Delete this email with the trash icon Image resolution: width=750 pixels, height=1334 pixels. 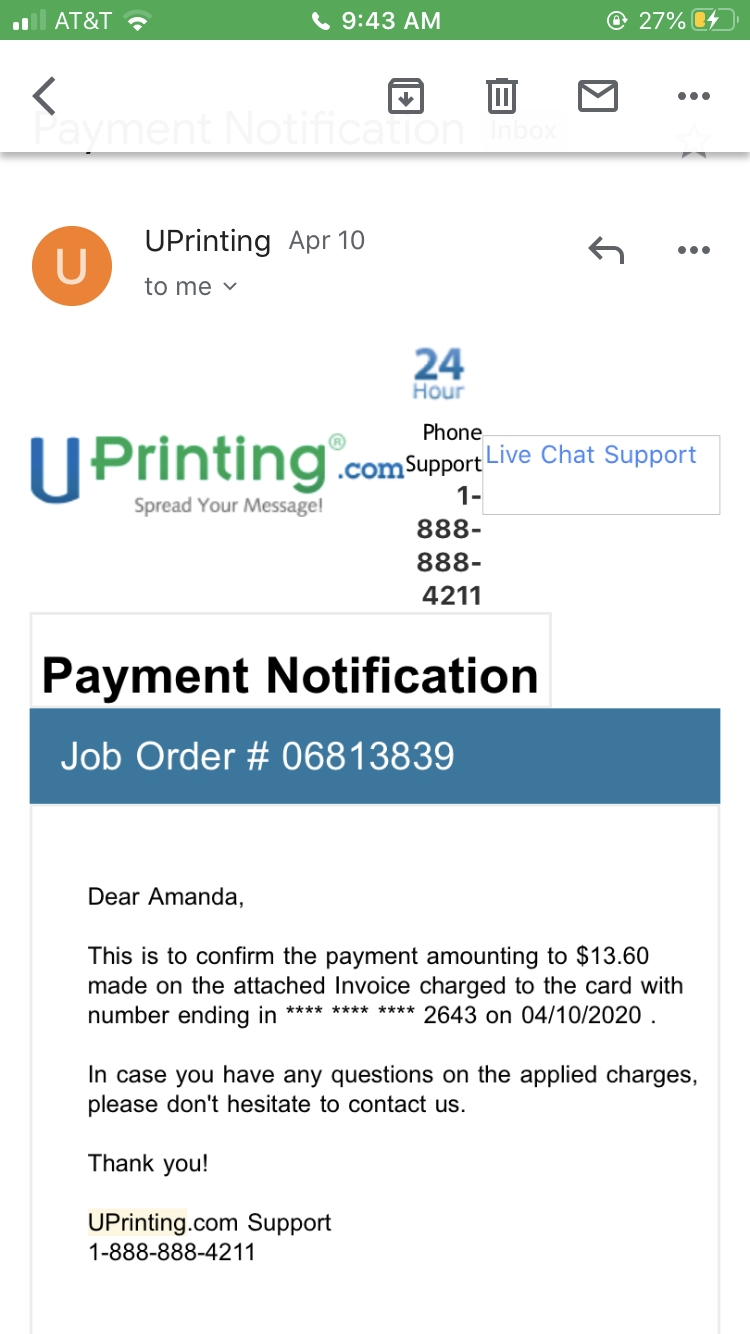coord(501,96)
